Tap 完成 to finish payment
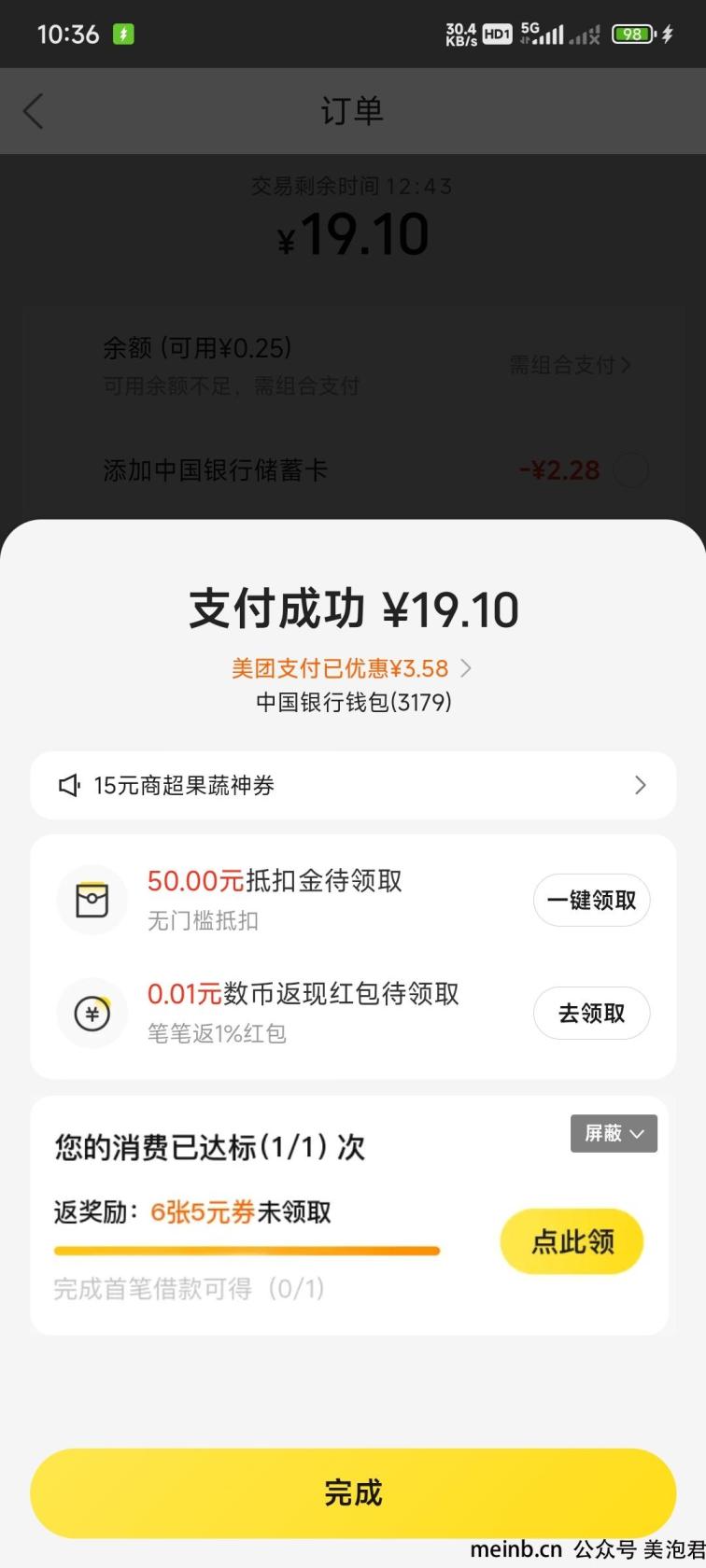This screenshot has width=706, height=1568. 353,1492
